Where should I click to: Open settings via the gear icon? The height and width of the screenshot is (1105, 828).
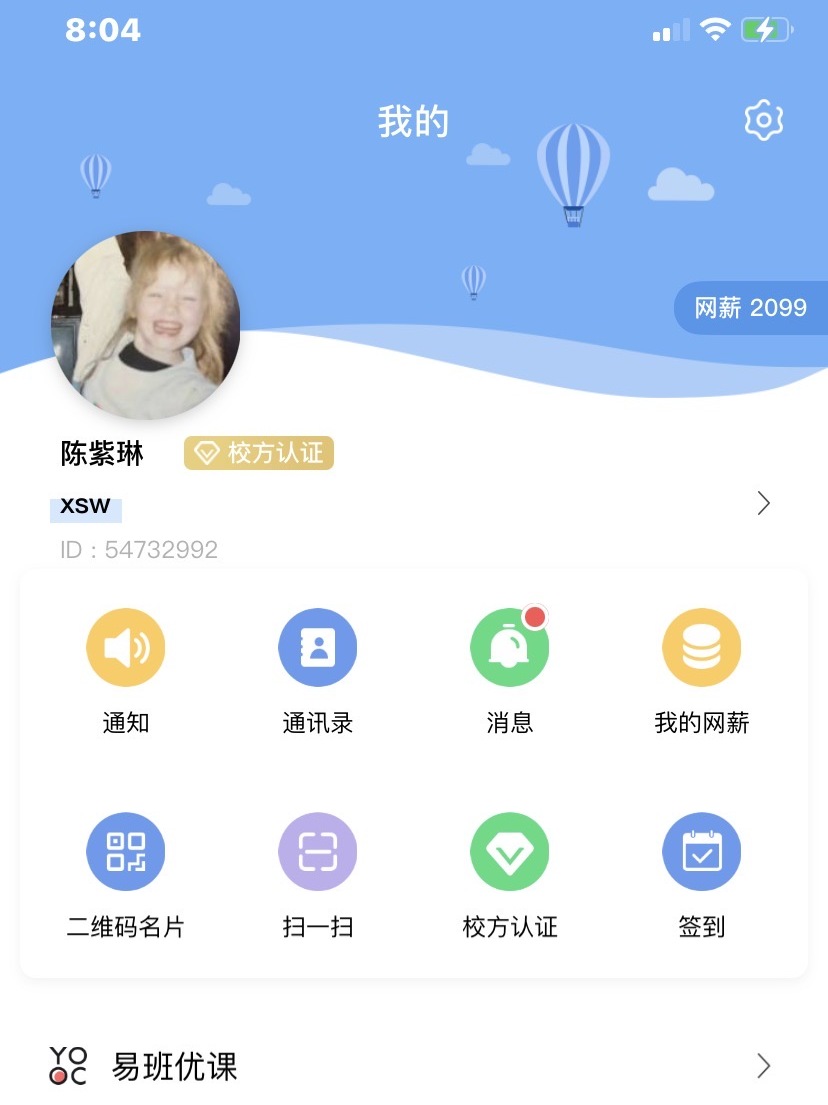(x=763, y=120)
